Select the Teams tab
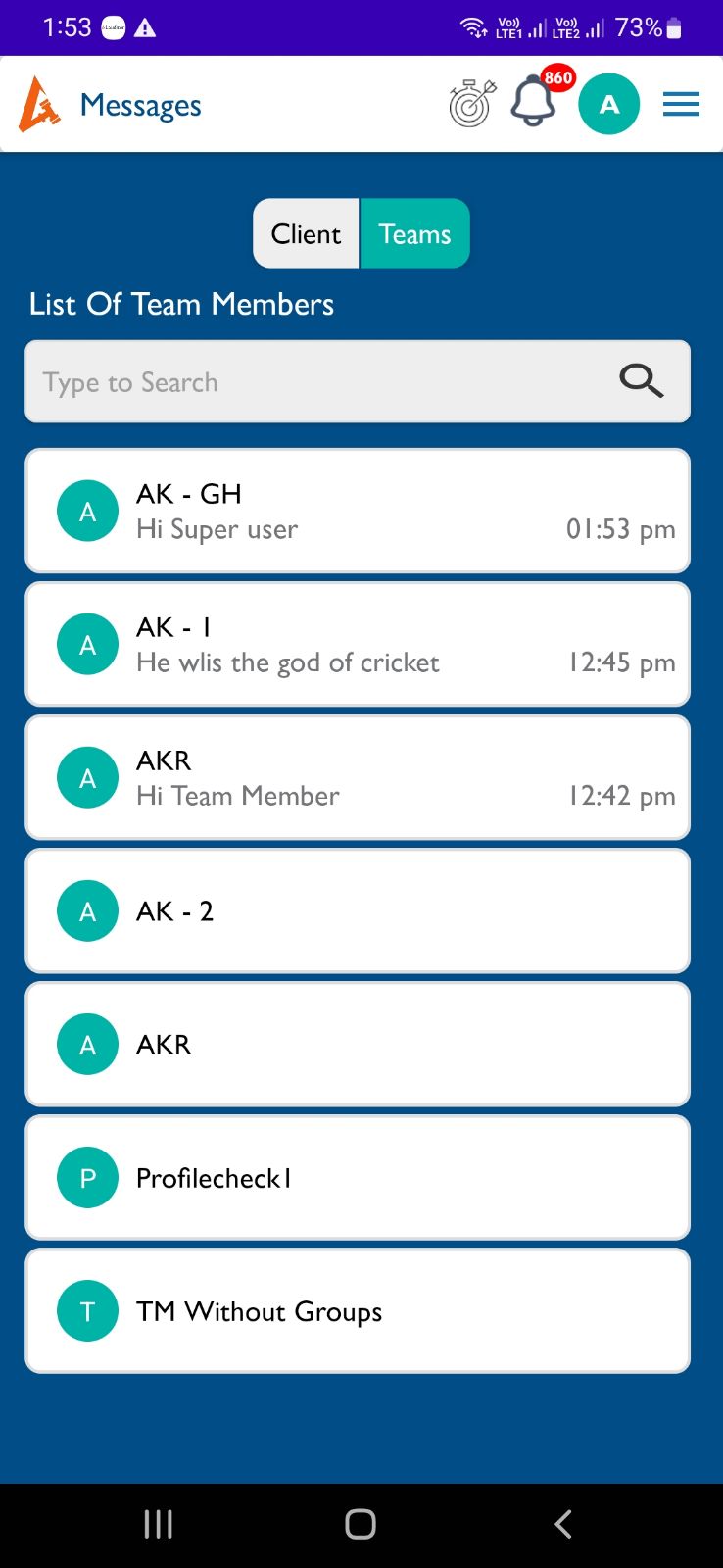This screenshot has width=723, height=1568. (414, 233)
